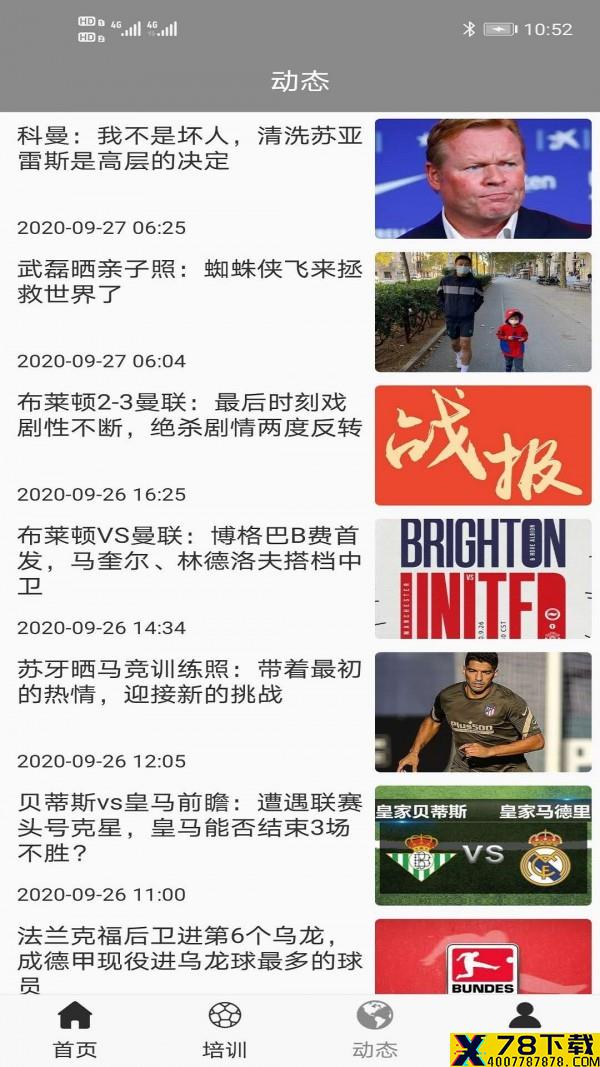Open the Brighton VS Man United lineup article
Screen dimensions: 600x1067
coord(300,578)
